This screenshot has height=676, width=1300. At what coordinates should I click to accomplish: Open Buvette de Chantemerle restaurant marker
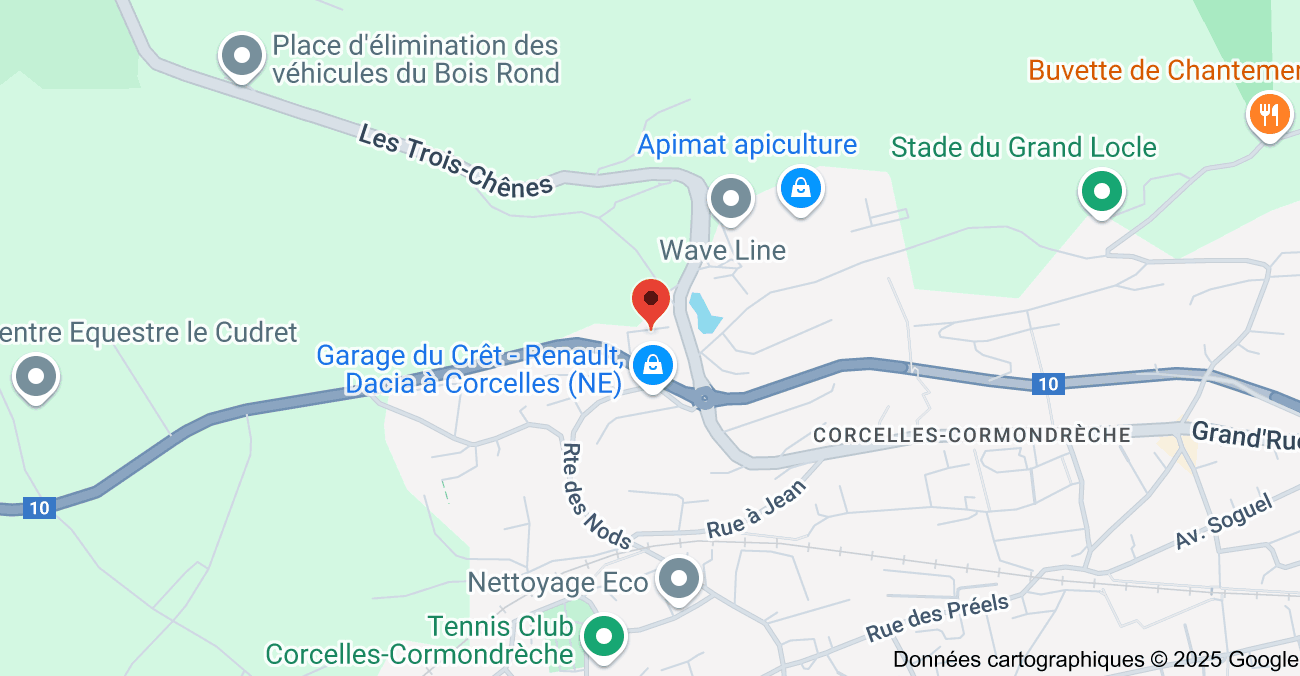[x=1269, y=114]
